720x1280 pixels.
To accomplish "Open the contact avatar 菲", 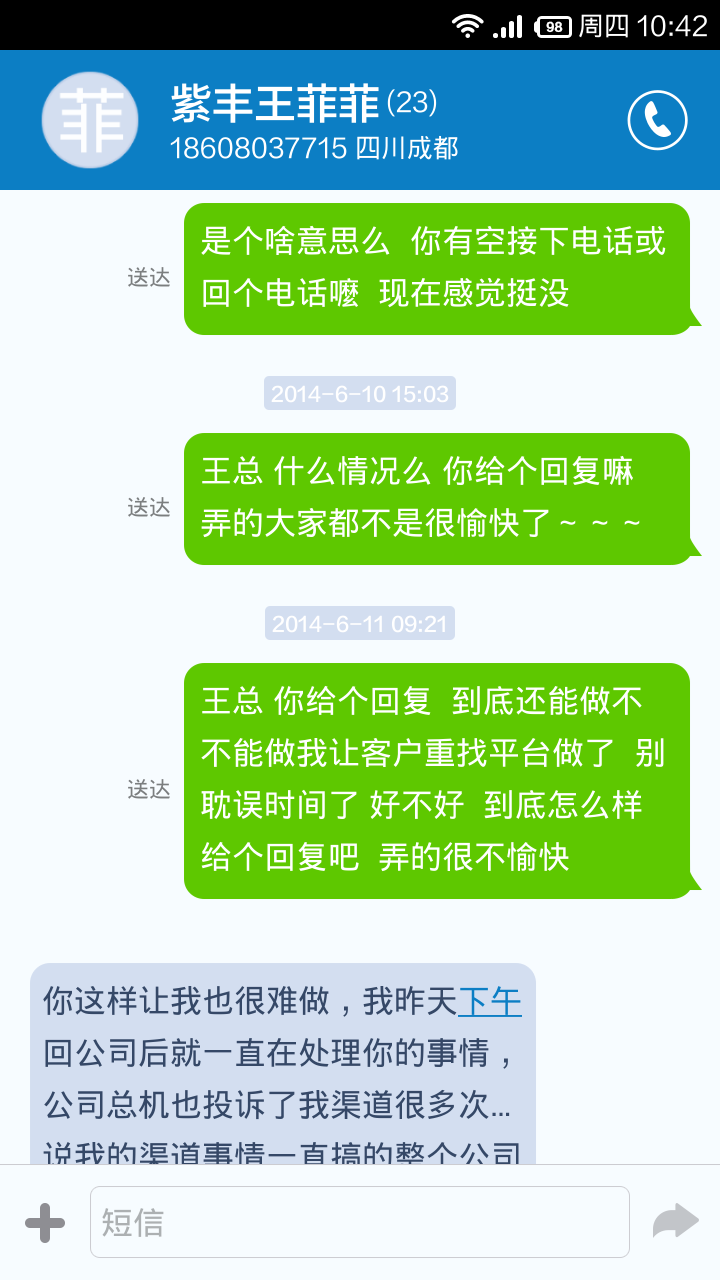I will pyautogui.click(x=90, y=120).
